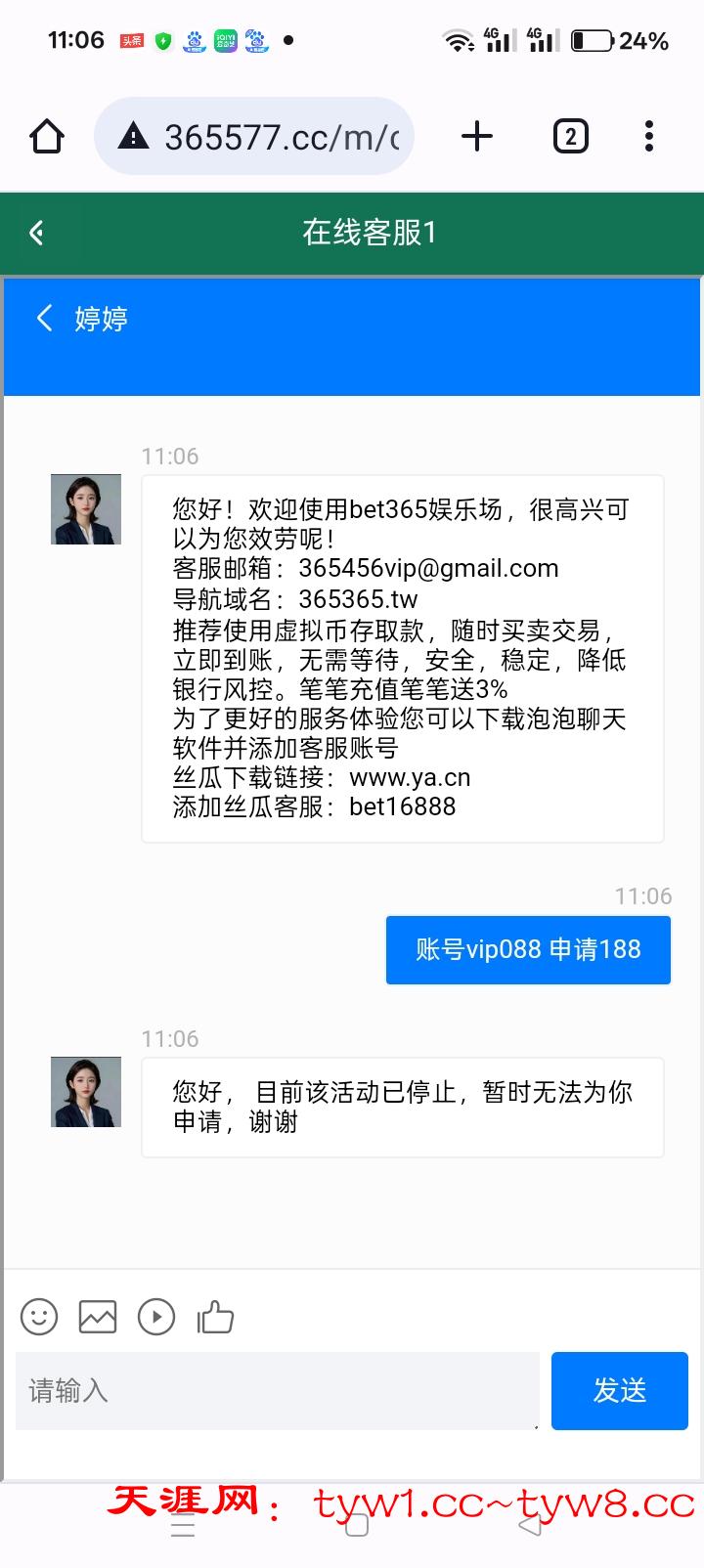Open the browser overflow menu
Screen dimensions: 704x1568
[649, 136]
